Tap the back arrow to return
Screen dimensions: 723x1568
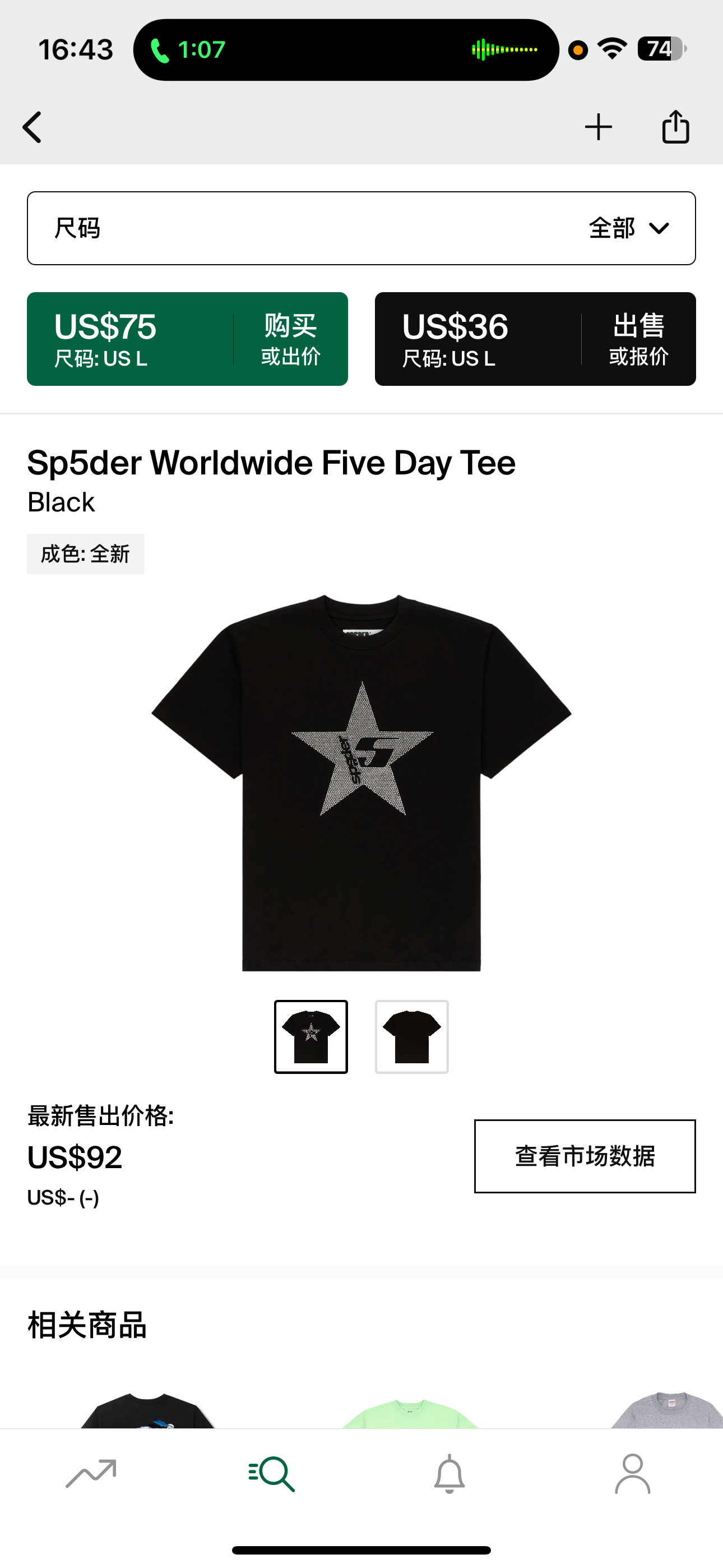pos(31,127)
